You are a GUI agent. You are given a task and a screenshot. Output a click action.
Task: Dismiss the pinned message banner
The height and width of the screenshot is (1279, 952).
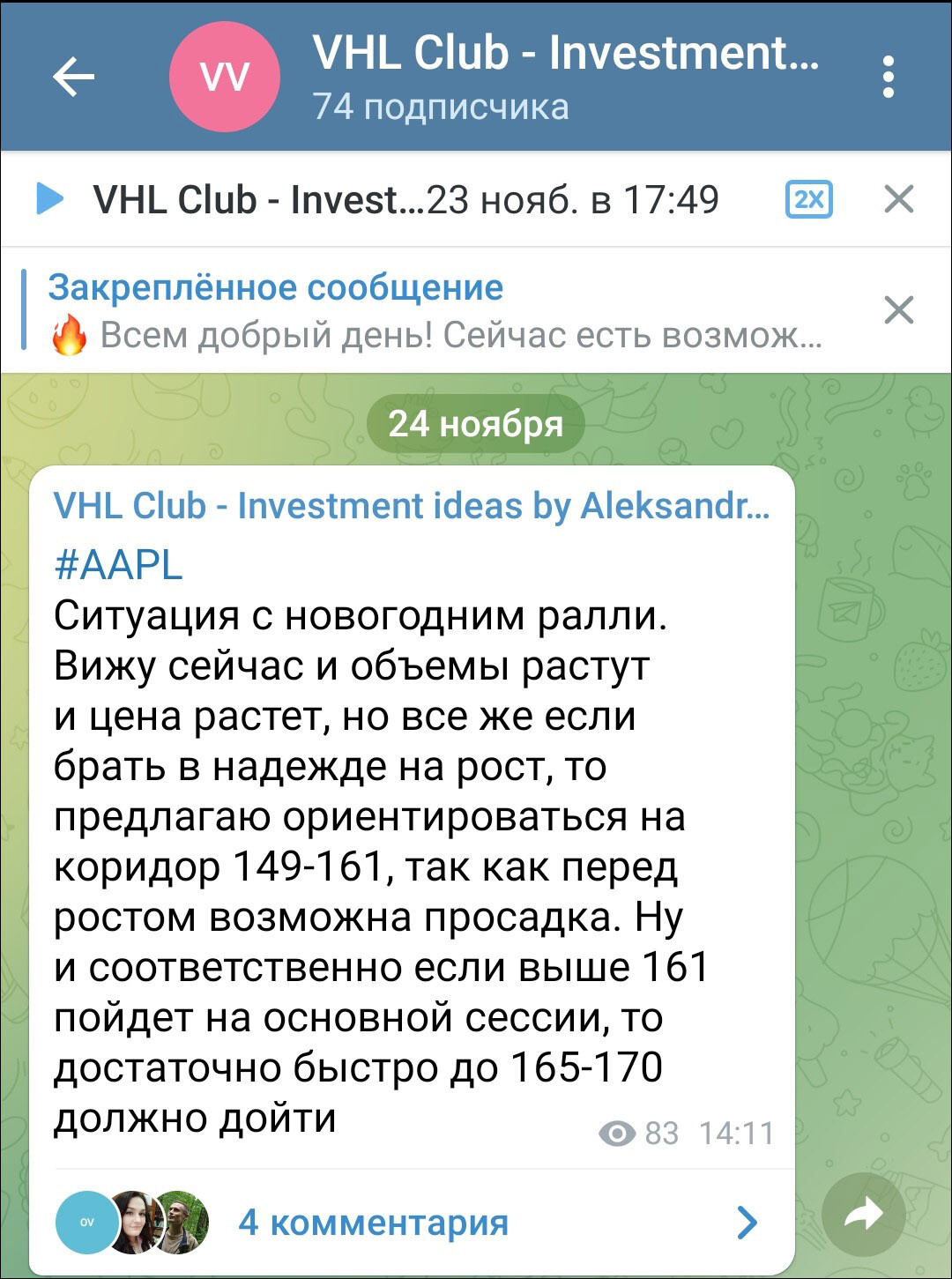pyautogui.click(x=898, y=310)
